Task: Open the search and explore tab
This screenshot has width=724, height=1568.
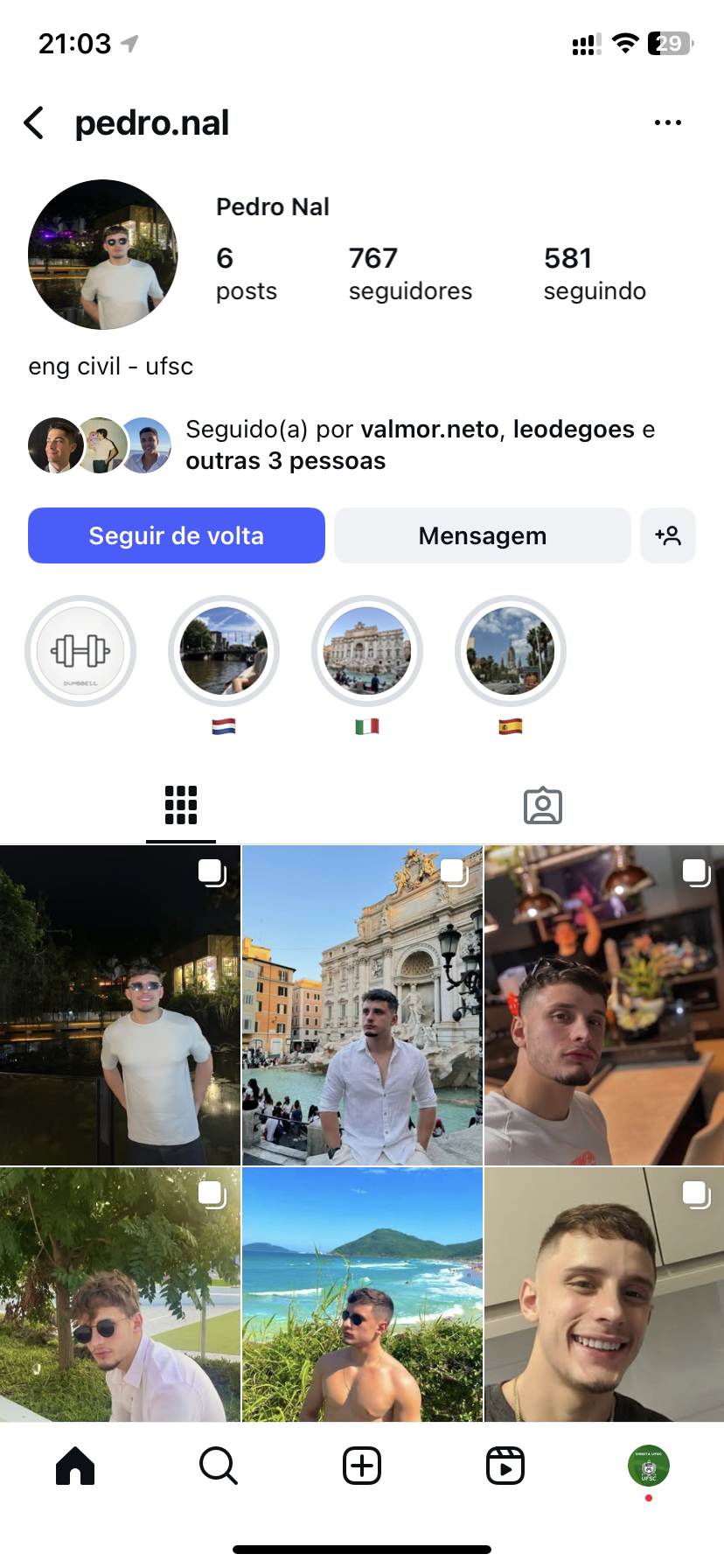Action: [x=219, y=1466]
